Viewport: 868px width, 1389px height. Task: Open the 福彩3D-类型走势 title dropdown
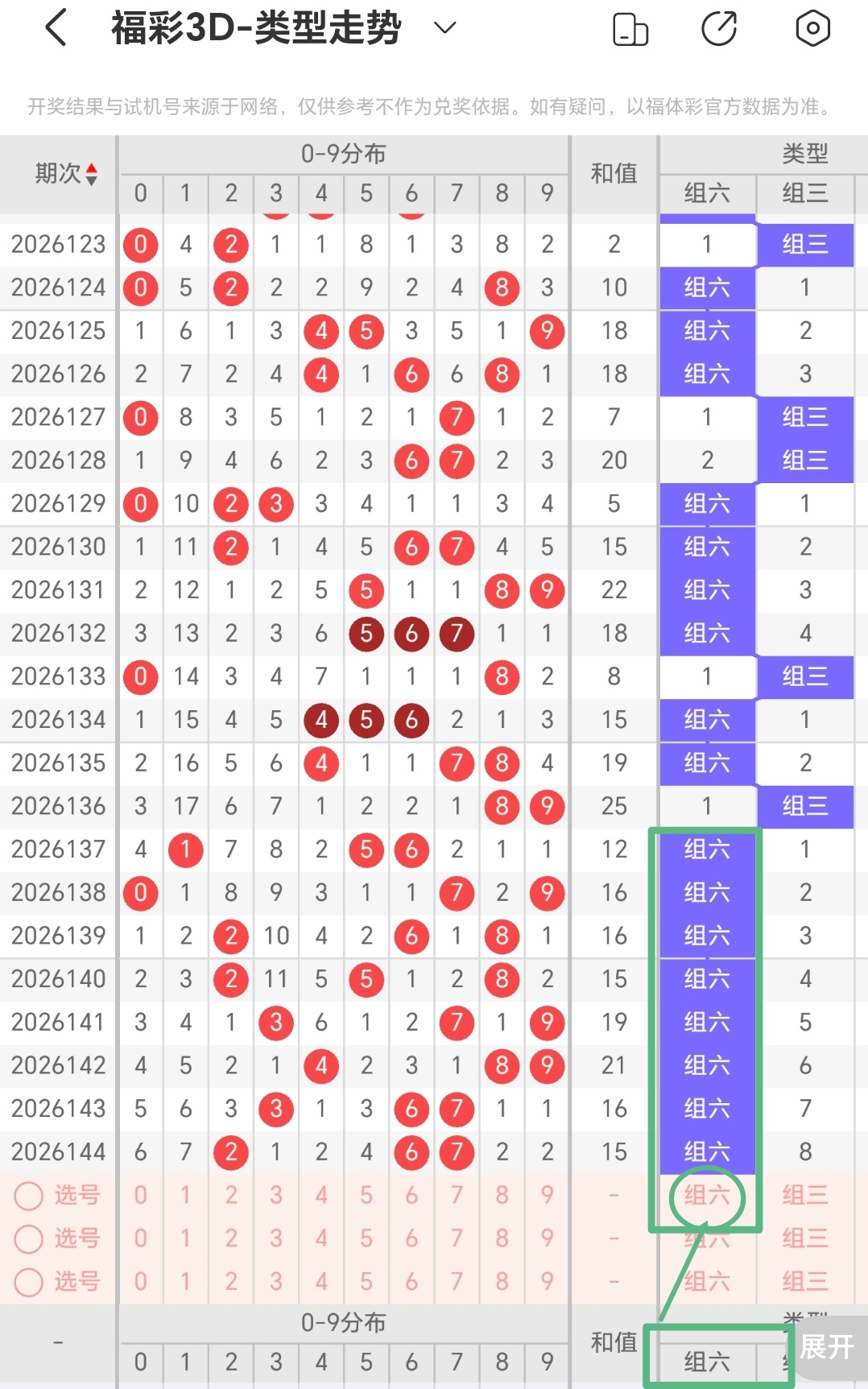444,28
